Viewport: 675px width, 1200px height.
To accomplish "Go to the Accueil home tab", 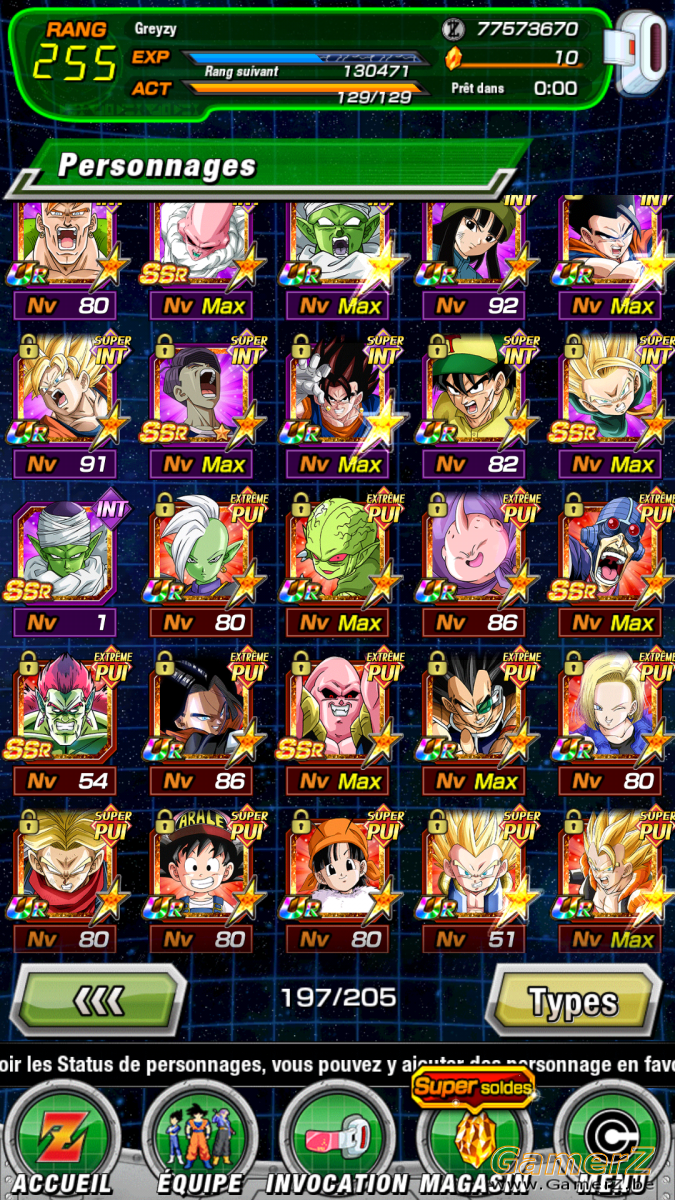I will tap(60, 1140).
